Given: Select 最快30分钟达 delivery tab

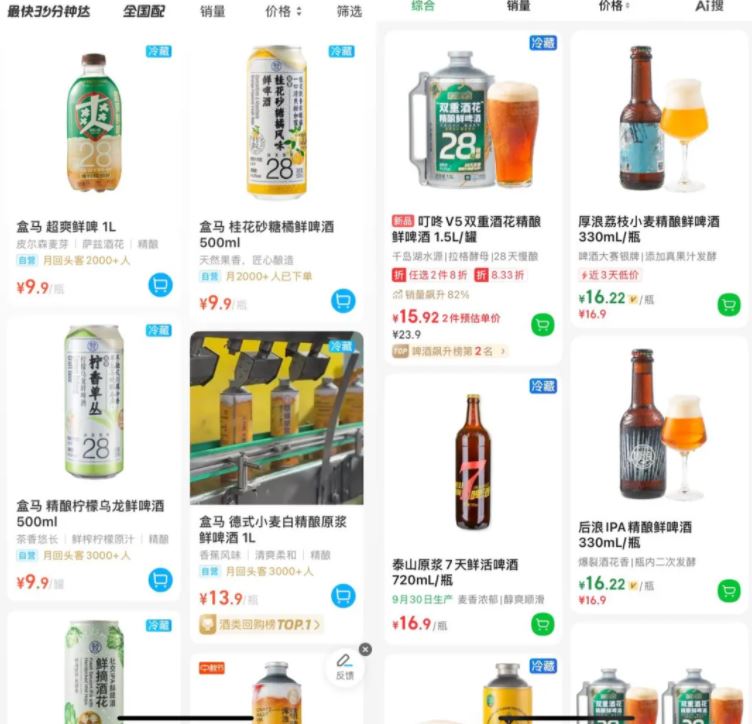Looking at the screenshot, I should tap(48, 12).
